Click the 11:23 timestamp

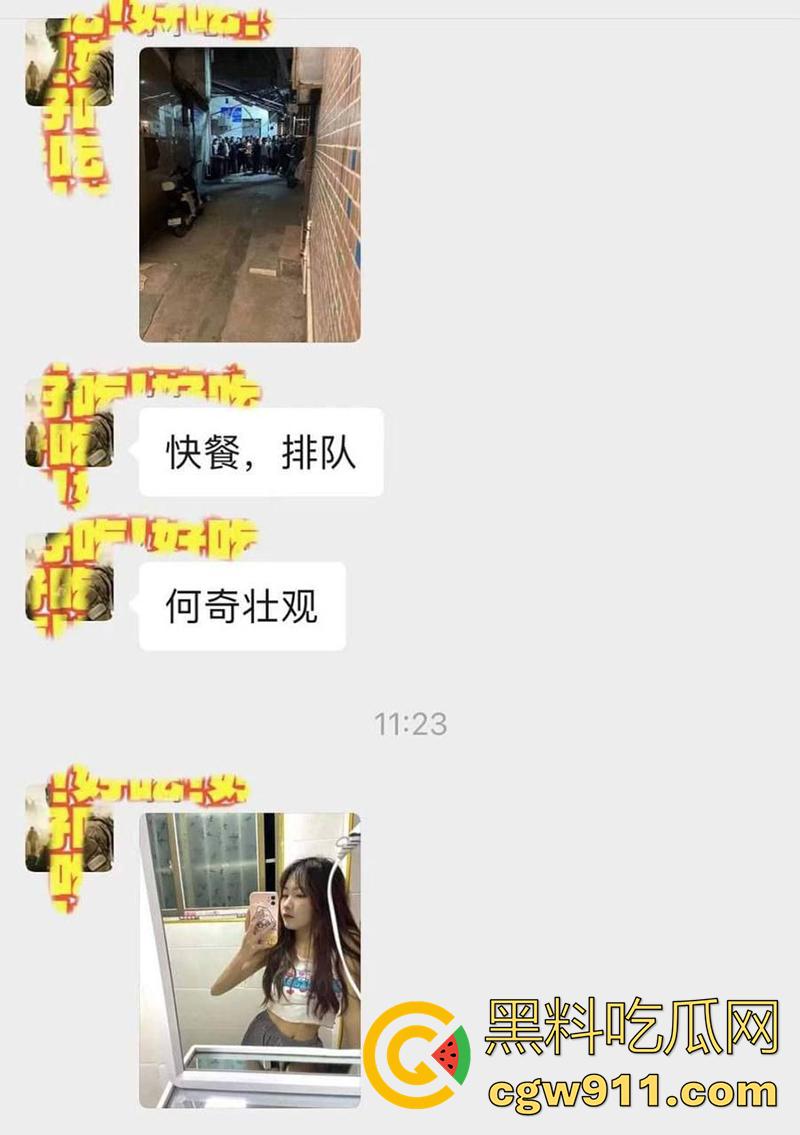(x=412, y=721)
